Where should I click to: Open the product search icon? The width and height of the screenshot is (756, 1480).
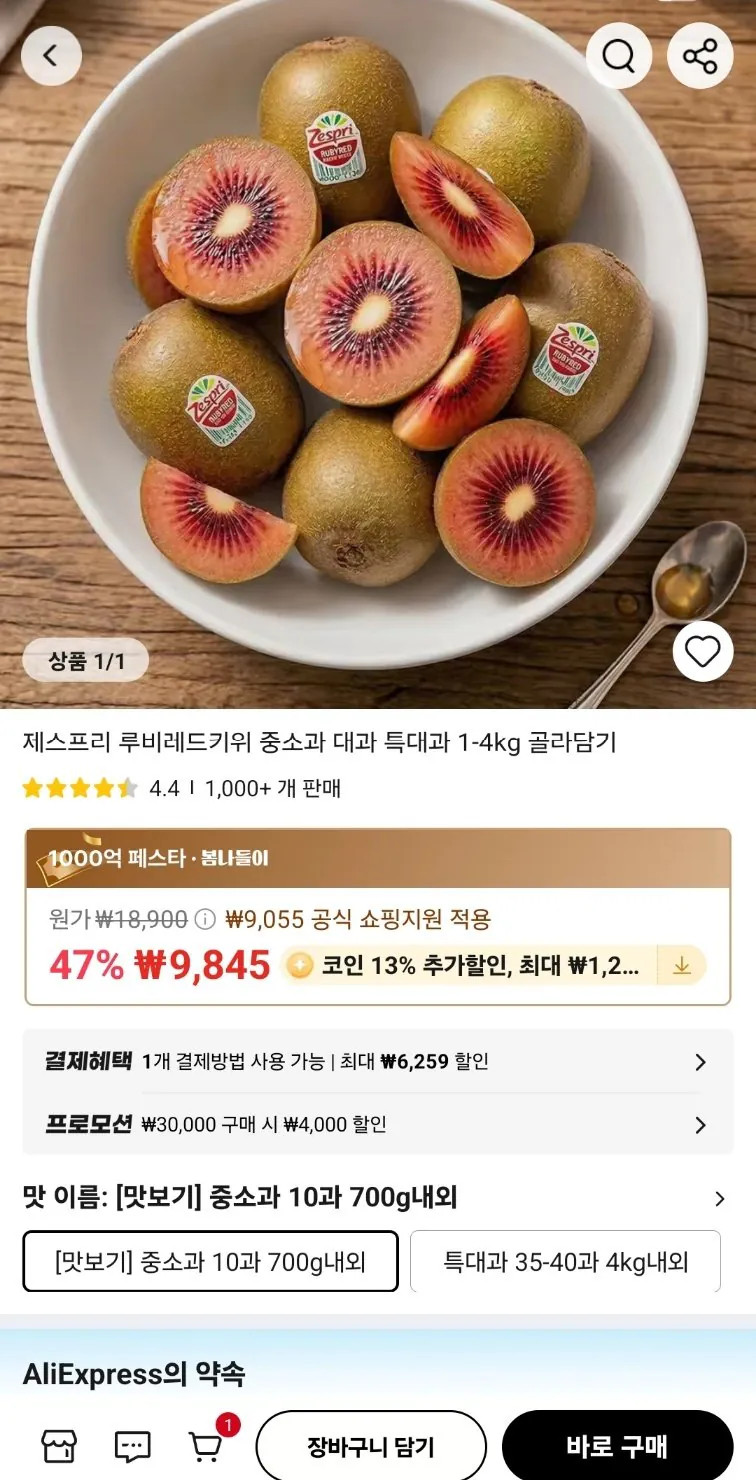618,55
